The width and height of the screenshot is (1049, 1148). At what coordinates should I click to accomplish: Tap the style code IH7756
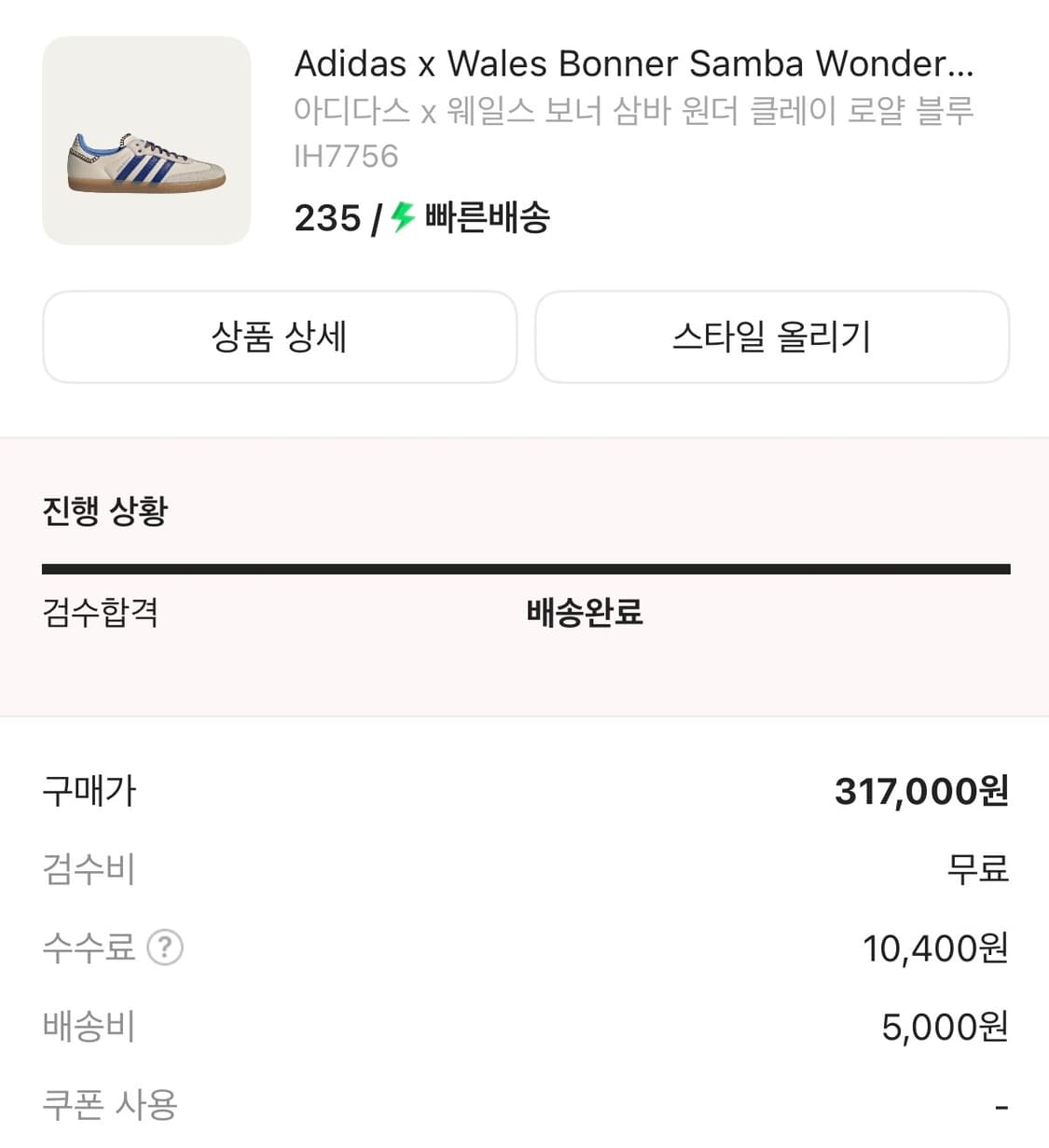(345, 156)
